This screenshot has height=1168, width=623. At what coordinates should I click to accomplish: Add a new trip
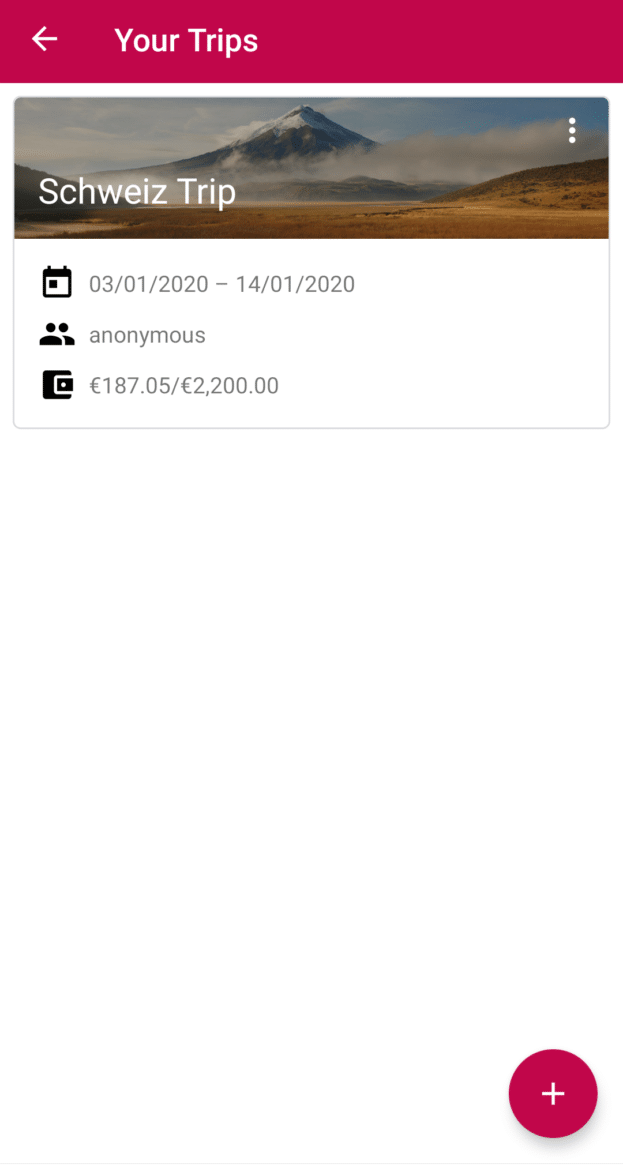(x=553, y=1093)
